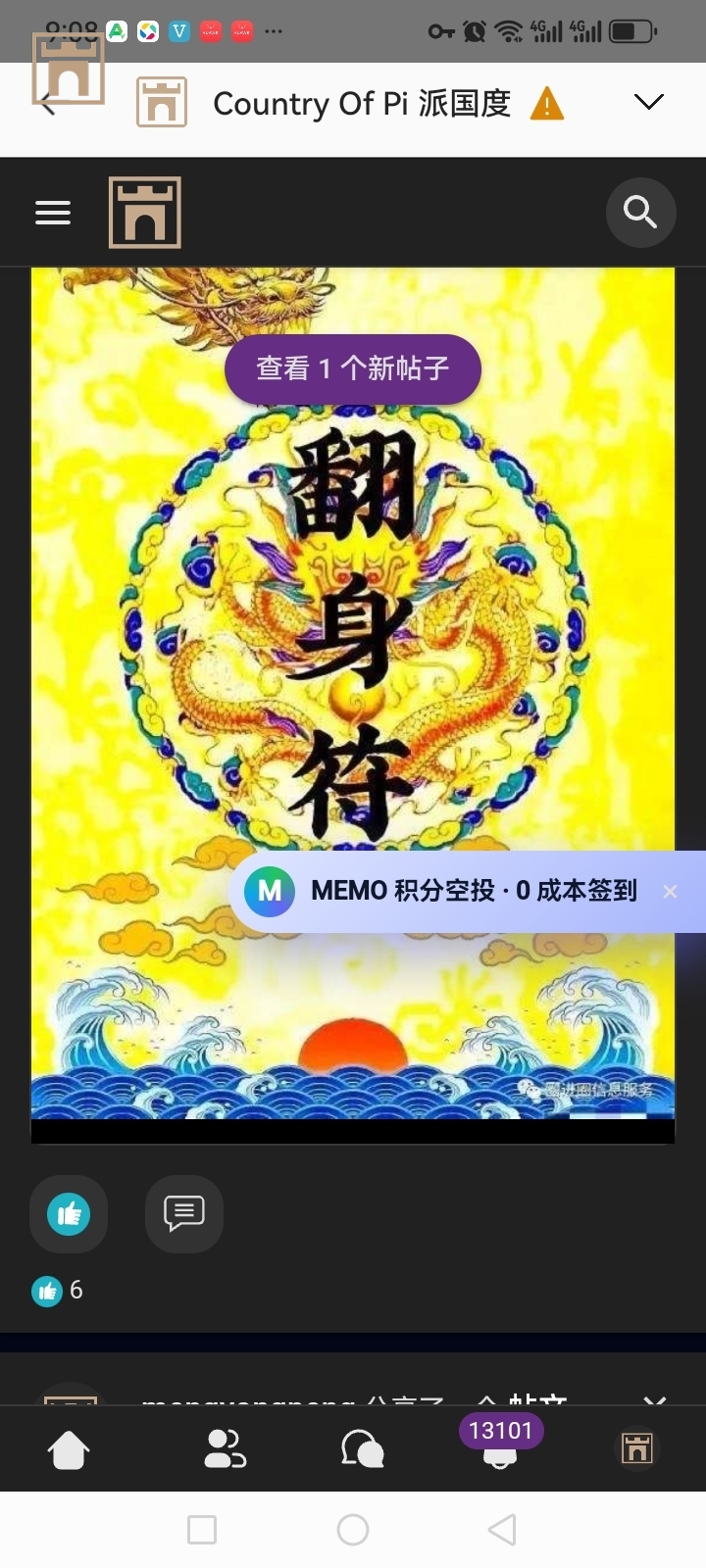Go back using the top-left arrow
The image size is (706, 1568).
click(47, 104)
